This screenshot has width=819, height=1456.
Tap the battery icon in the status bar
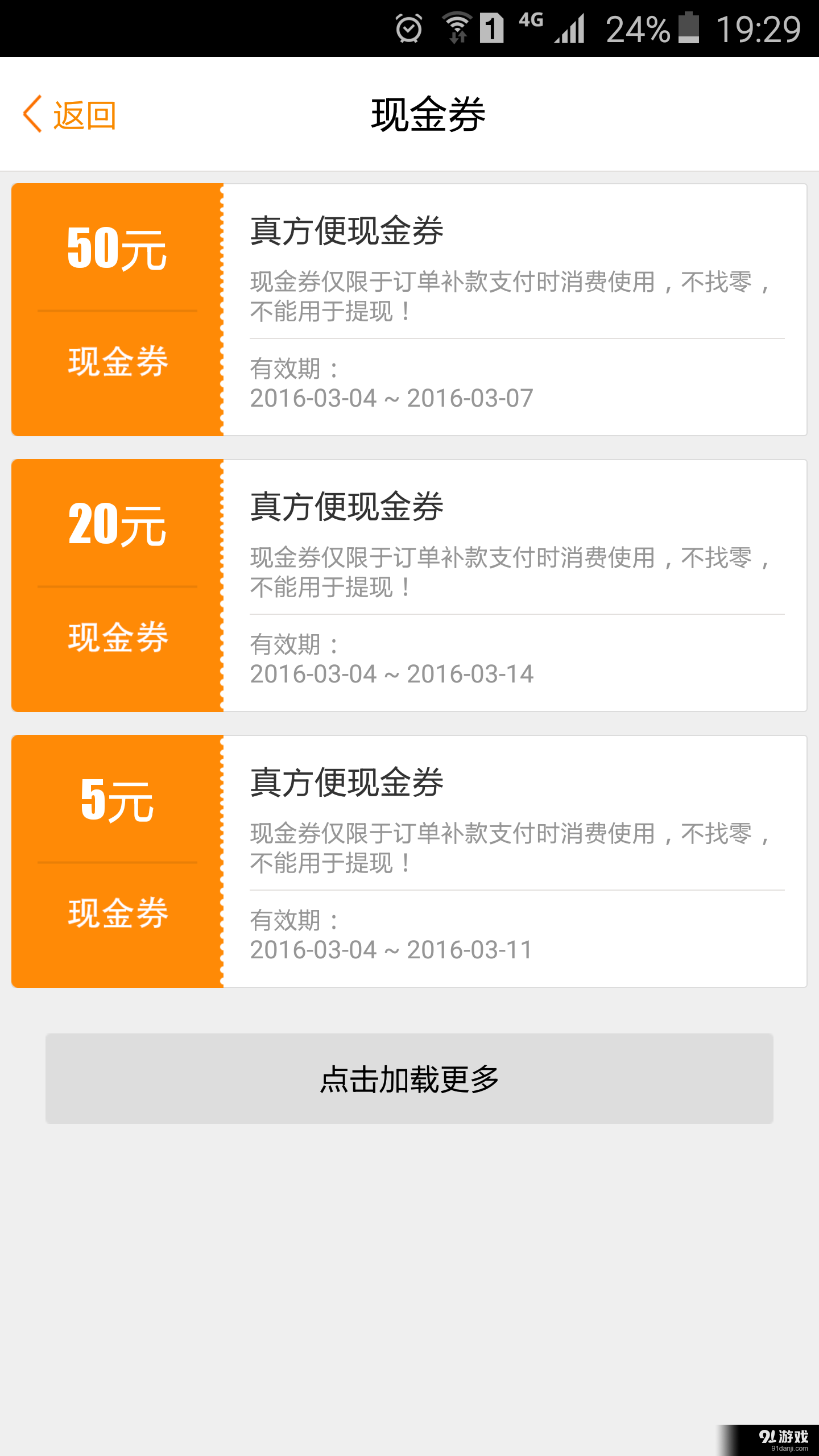pyautogui.click(x=688, y=28)
